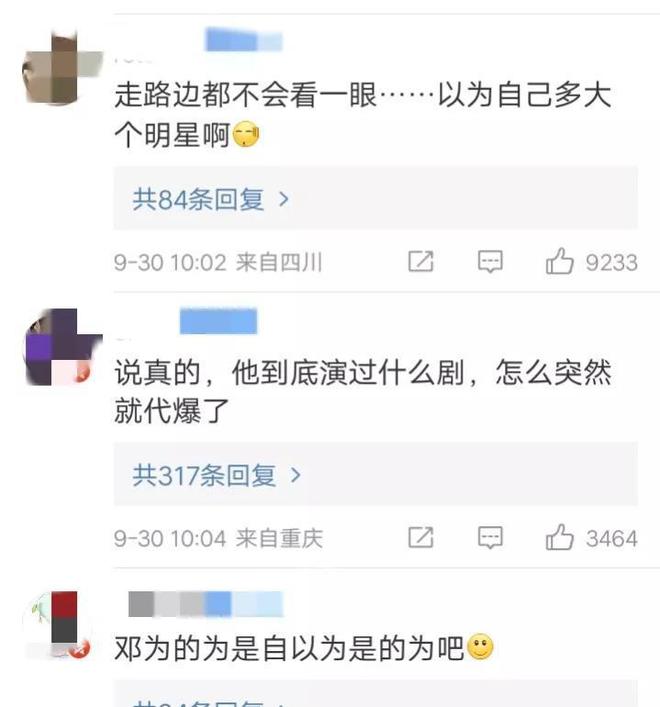Share the 9-30 10:04 comment
This screenshot has width=660, height=707.
pos(421,538)
